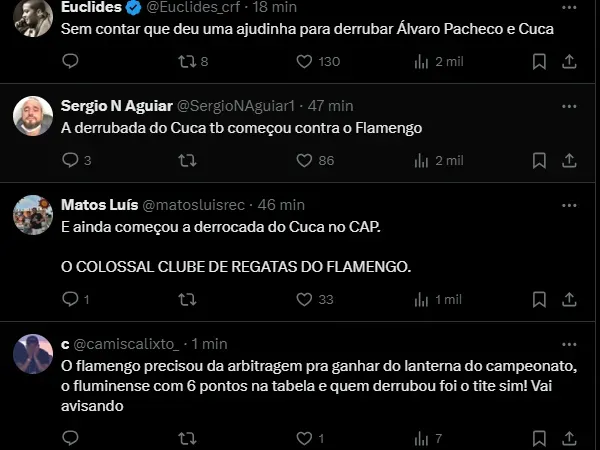Like Sergio N Aguiar's tweet

pyautogui.click(x=305, y=160)
